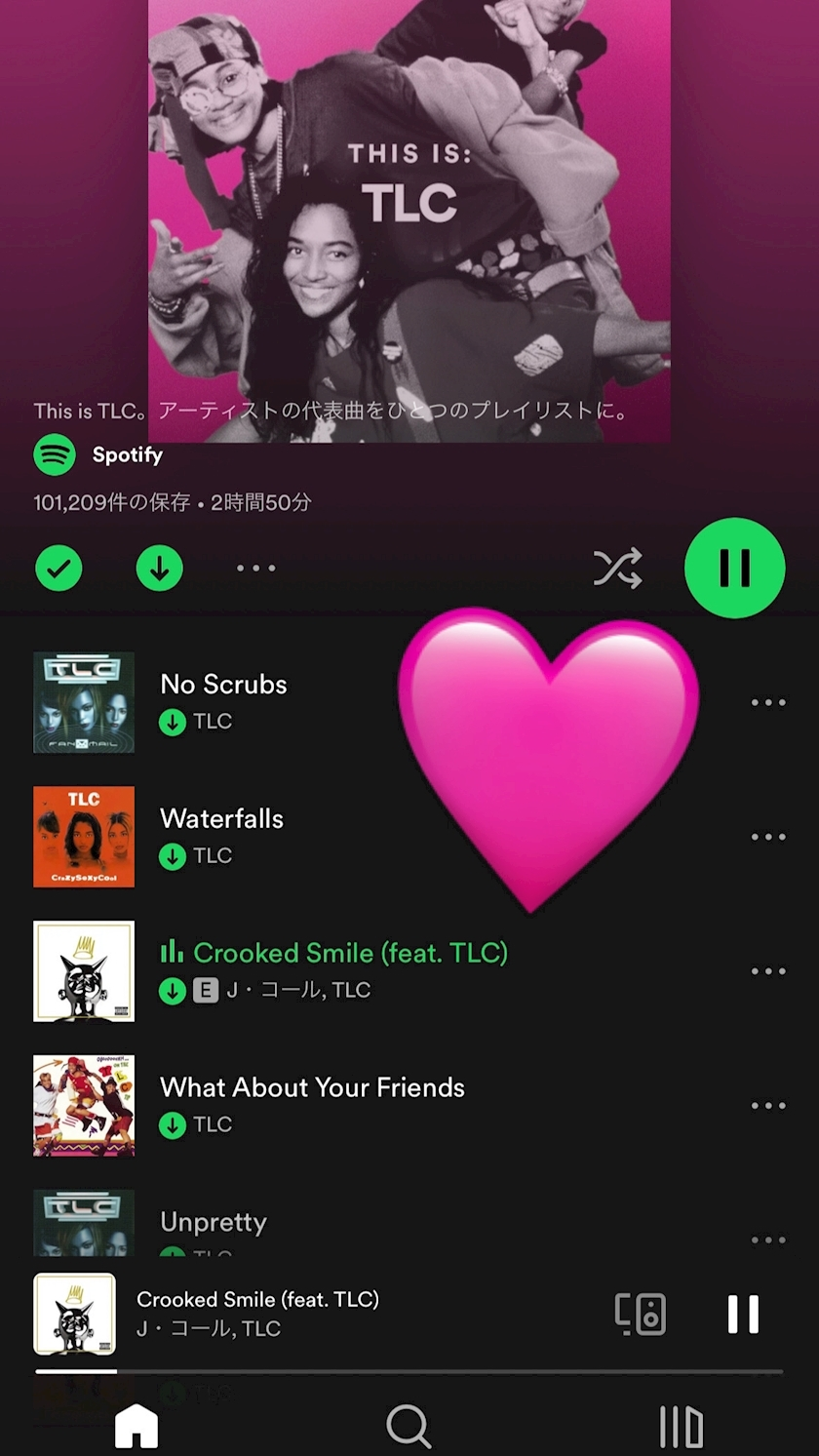Switch to the Search tab
This screenshot has height=1456, width=819.
(x=409, y=1427)
